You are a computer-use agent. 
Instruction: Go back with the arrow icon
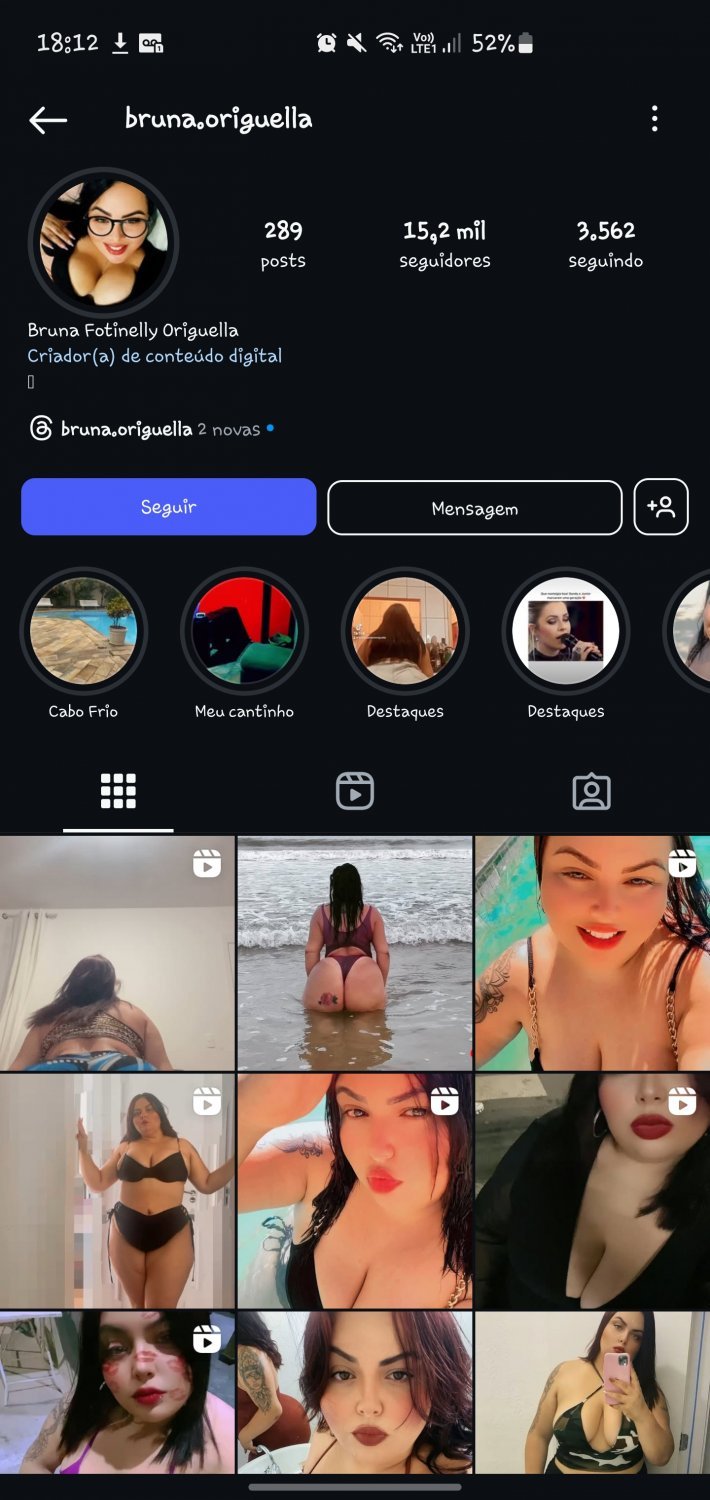[x=47, y=120]
